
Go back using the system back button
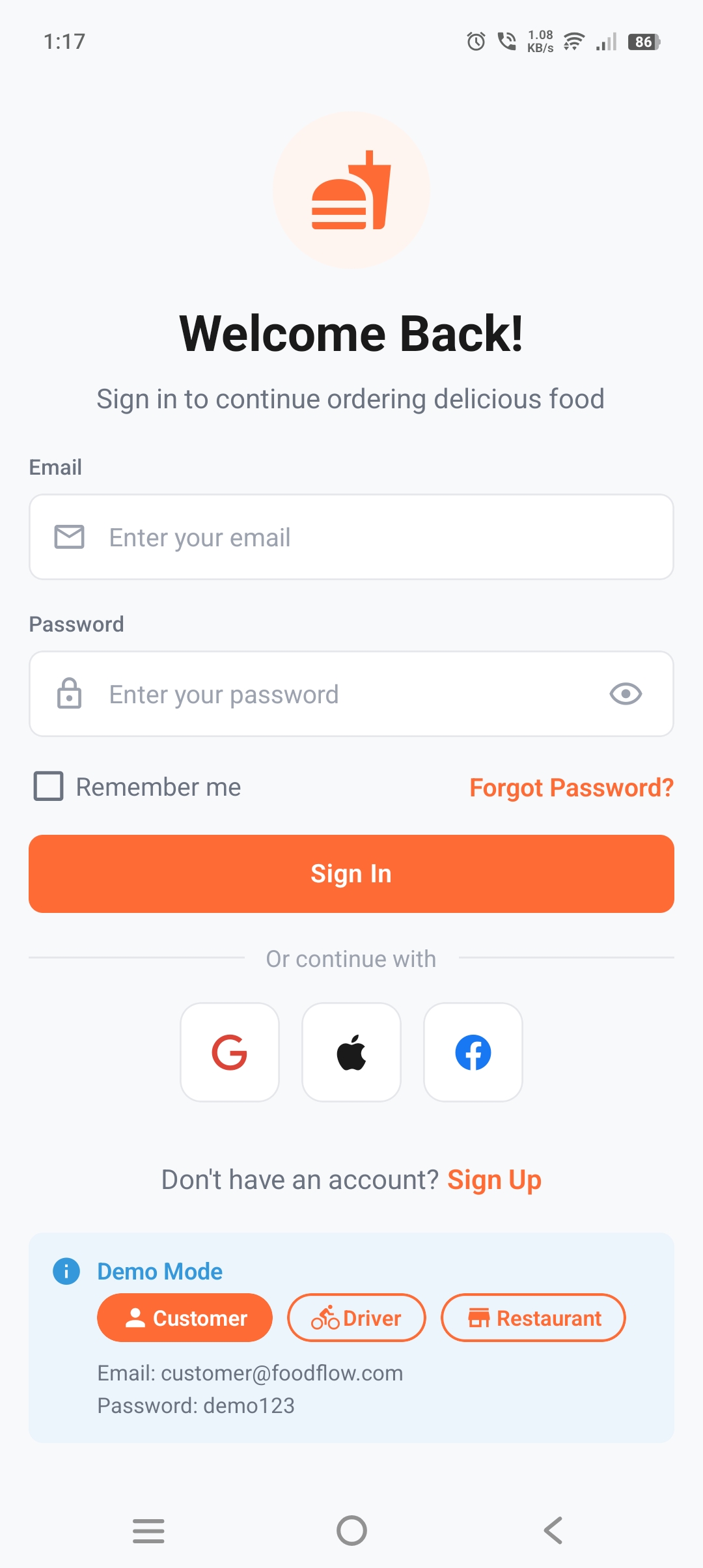(x=553, y=1530)
